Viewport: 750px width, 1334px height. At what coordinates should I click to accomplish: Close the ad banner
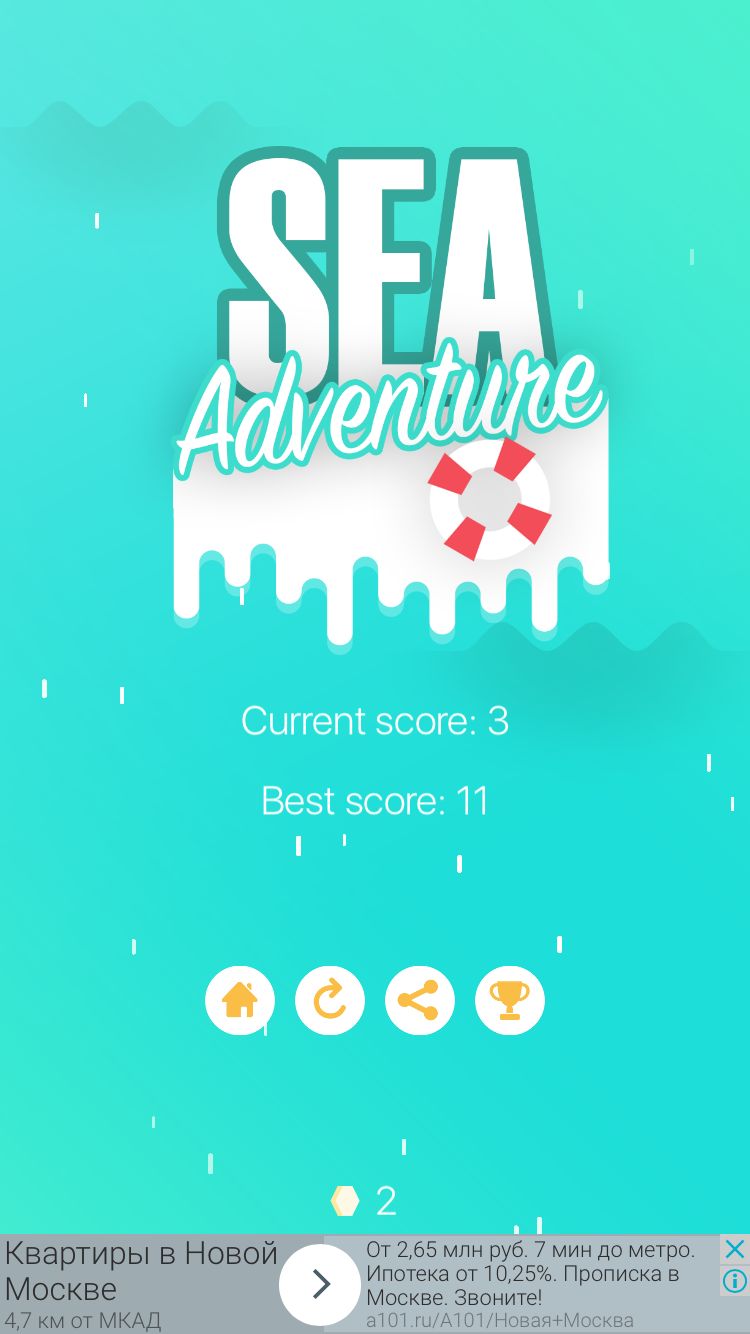click(735, 1249)
